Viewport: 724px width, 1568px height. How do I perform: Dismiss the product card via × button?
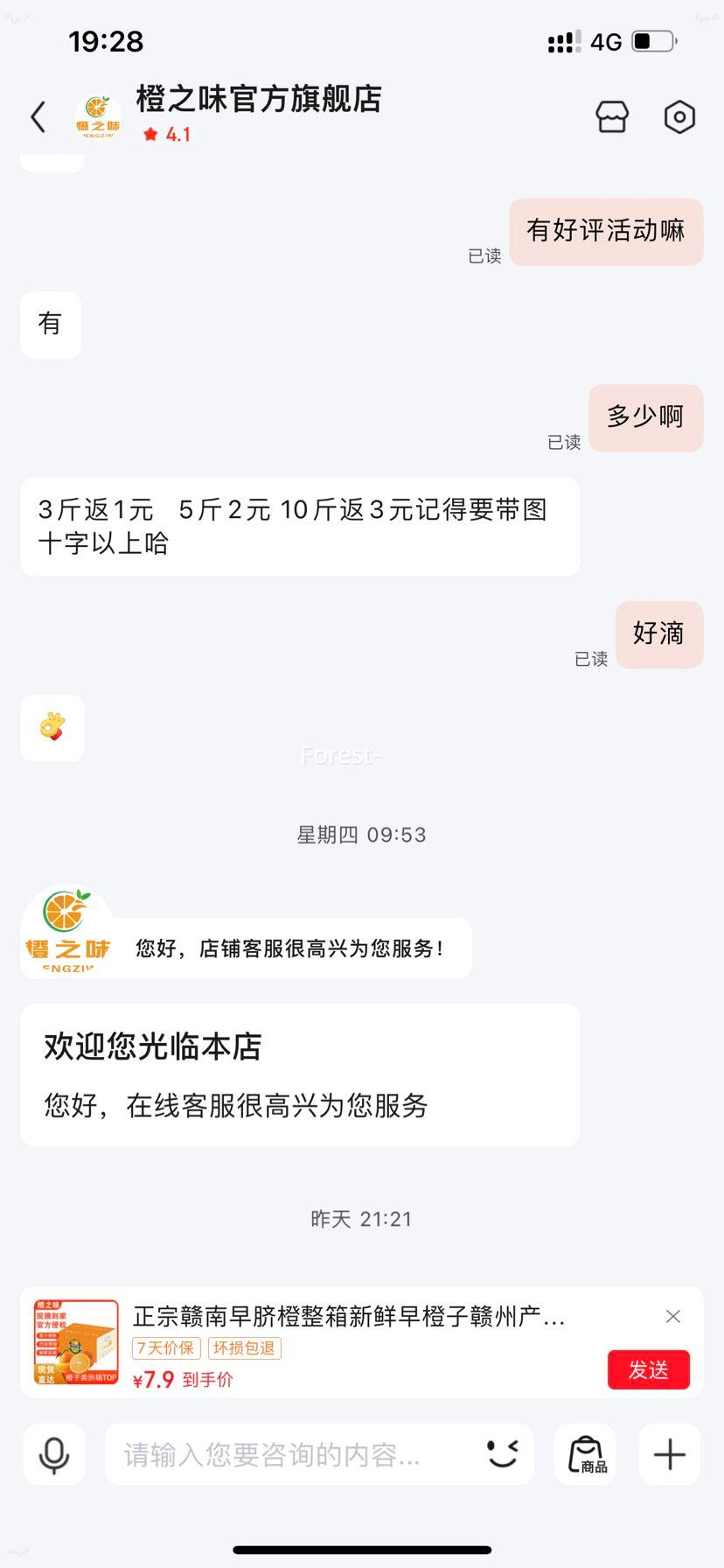(x=672, y=1316)
